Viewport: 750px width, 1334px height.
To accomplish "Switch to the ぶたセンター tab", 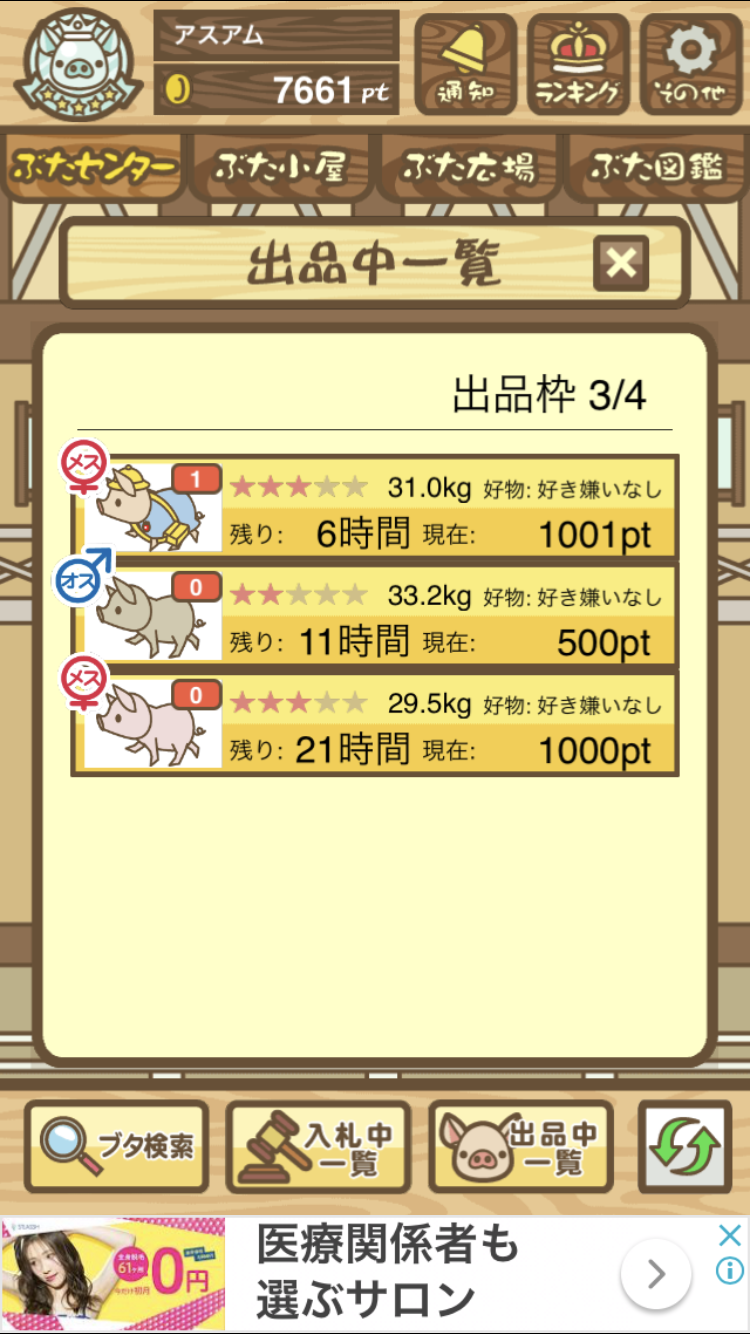I will click(95, 167).
